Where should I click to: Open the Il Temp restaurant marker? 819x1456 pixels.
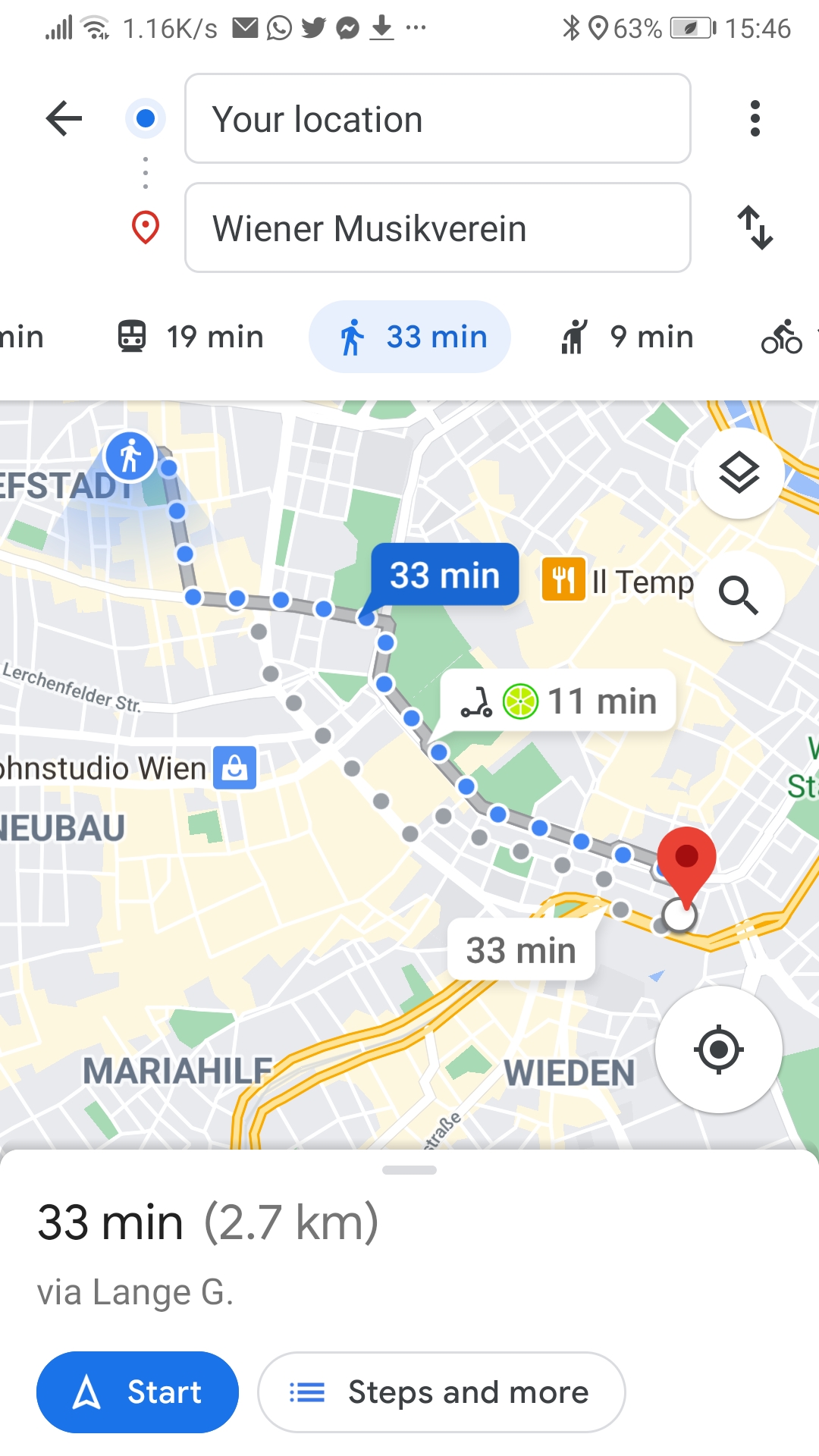pos(617,581)
